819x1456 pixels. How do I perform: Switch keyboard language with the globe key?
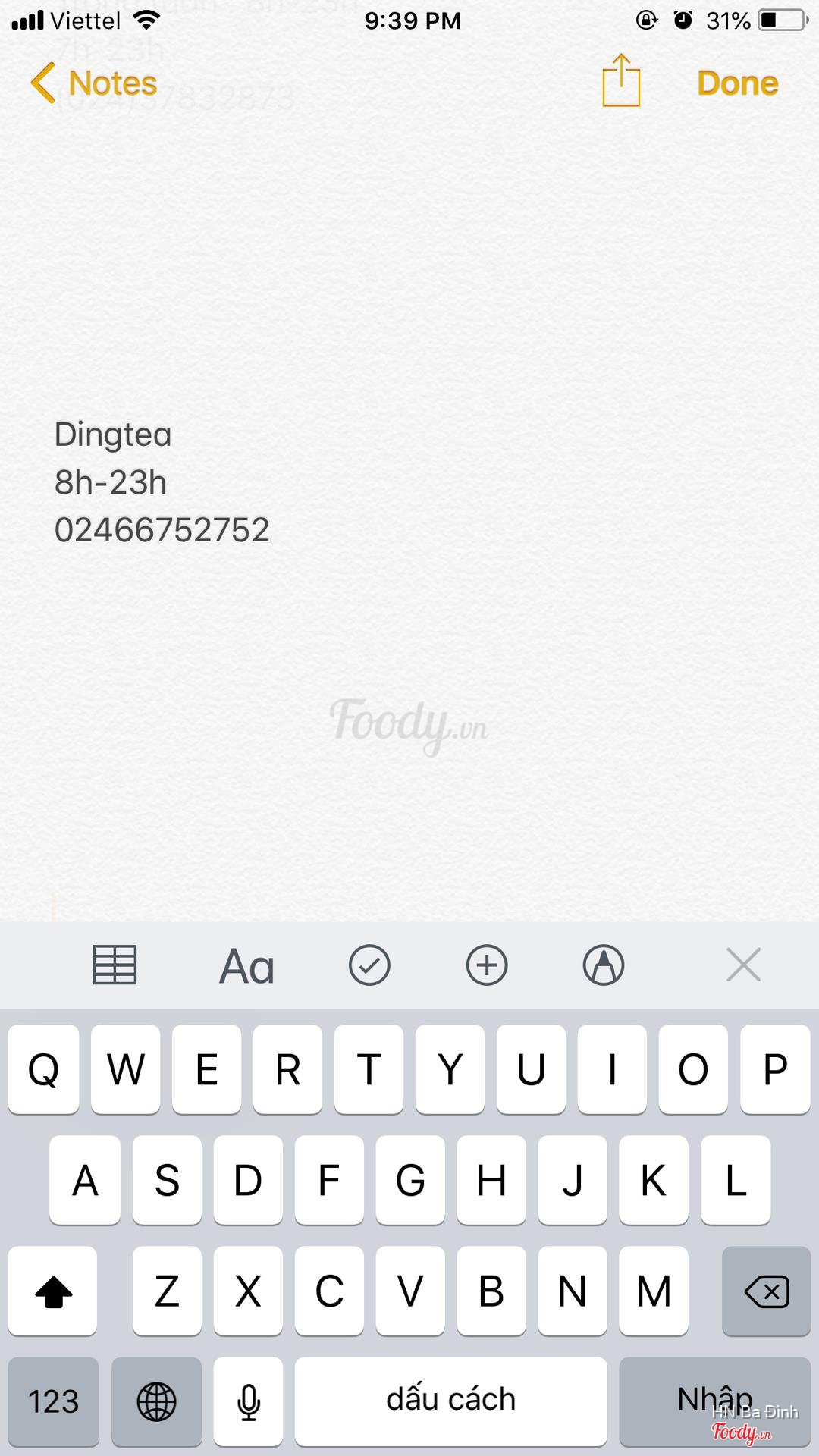(x=156, y=1401)
